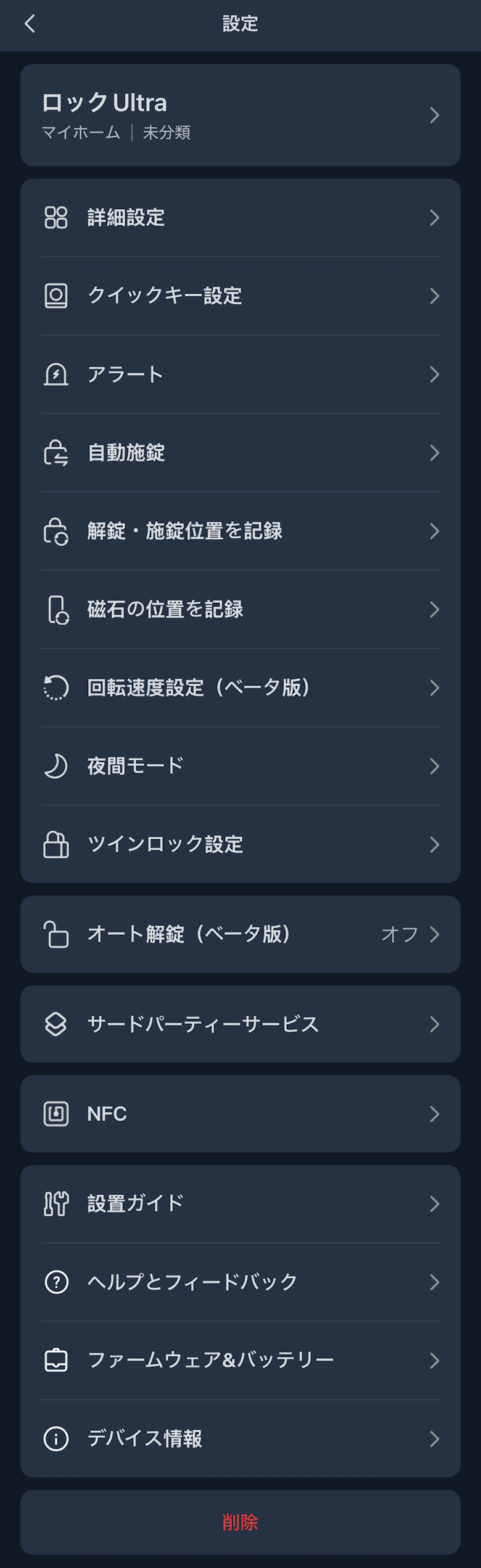Open 夜間モード

[240, 766]
